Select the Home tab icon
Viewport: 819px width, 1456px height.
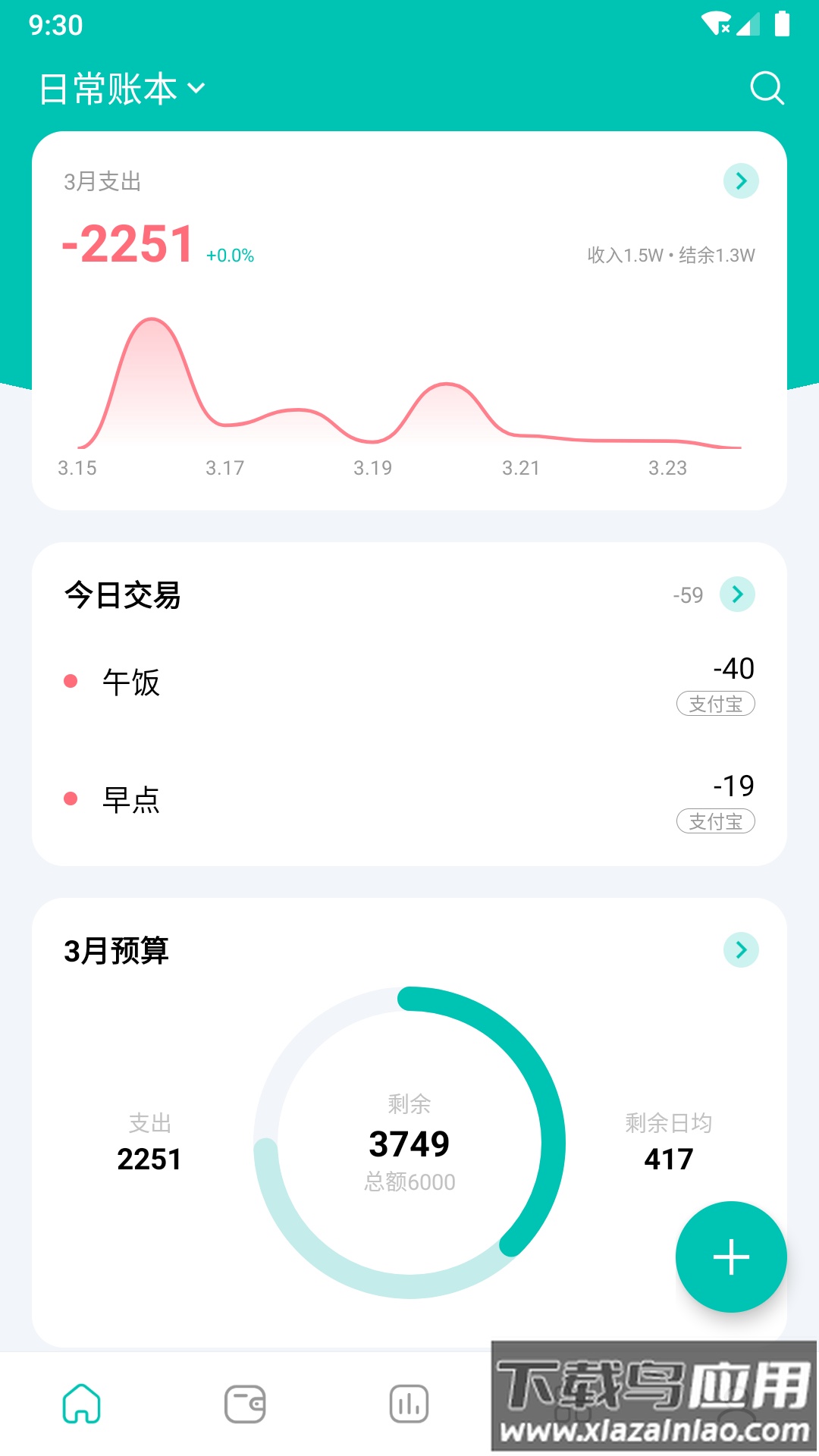point(83,1404)
